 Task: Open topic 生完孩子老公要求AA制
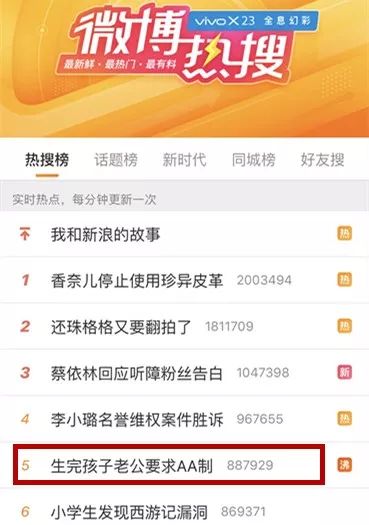click(x=184, y=465)
